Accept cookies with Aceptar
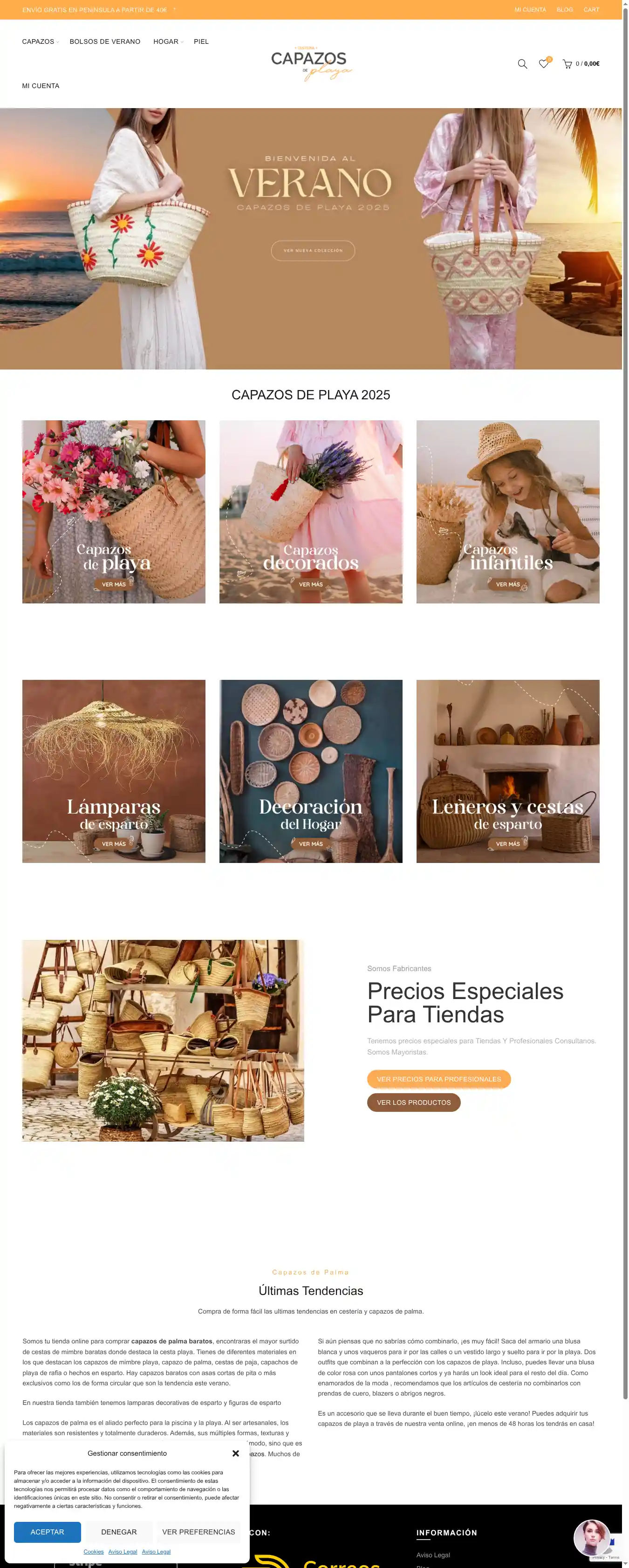Image resolution: width=629 pixels, height=1568 pixels. (48, 1532)
